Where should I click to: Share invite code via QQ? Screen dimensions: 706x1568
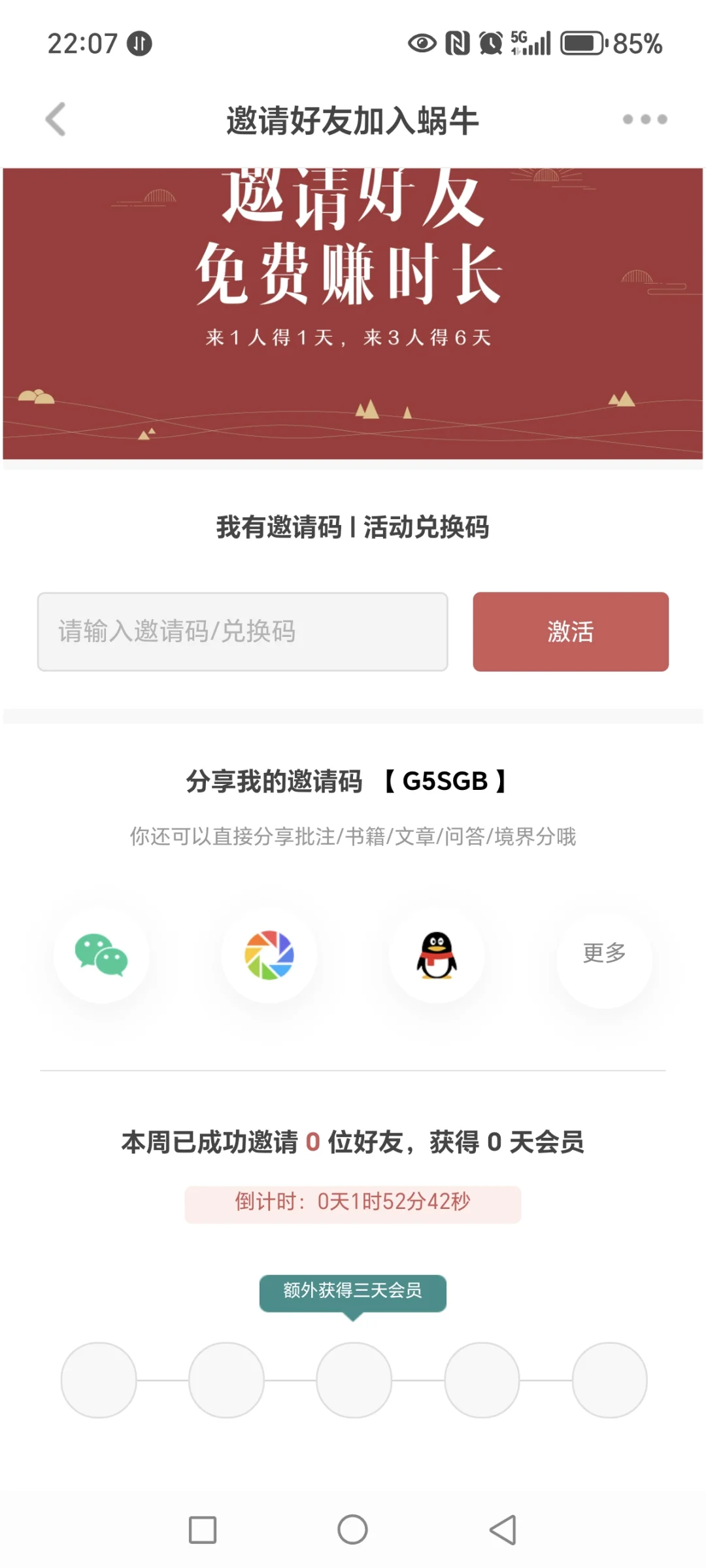point(437,955)
